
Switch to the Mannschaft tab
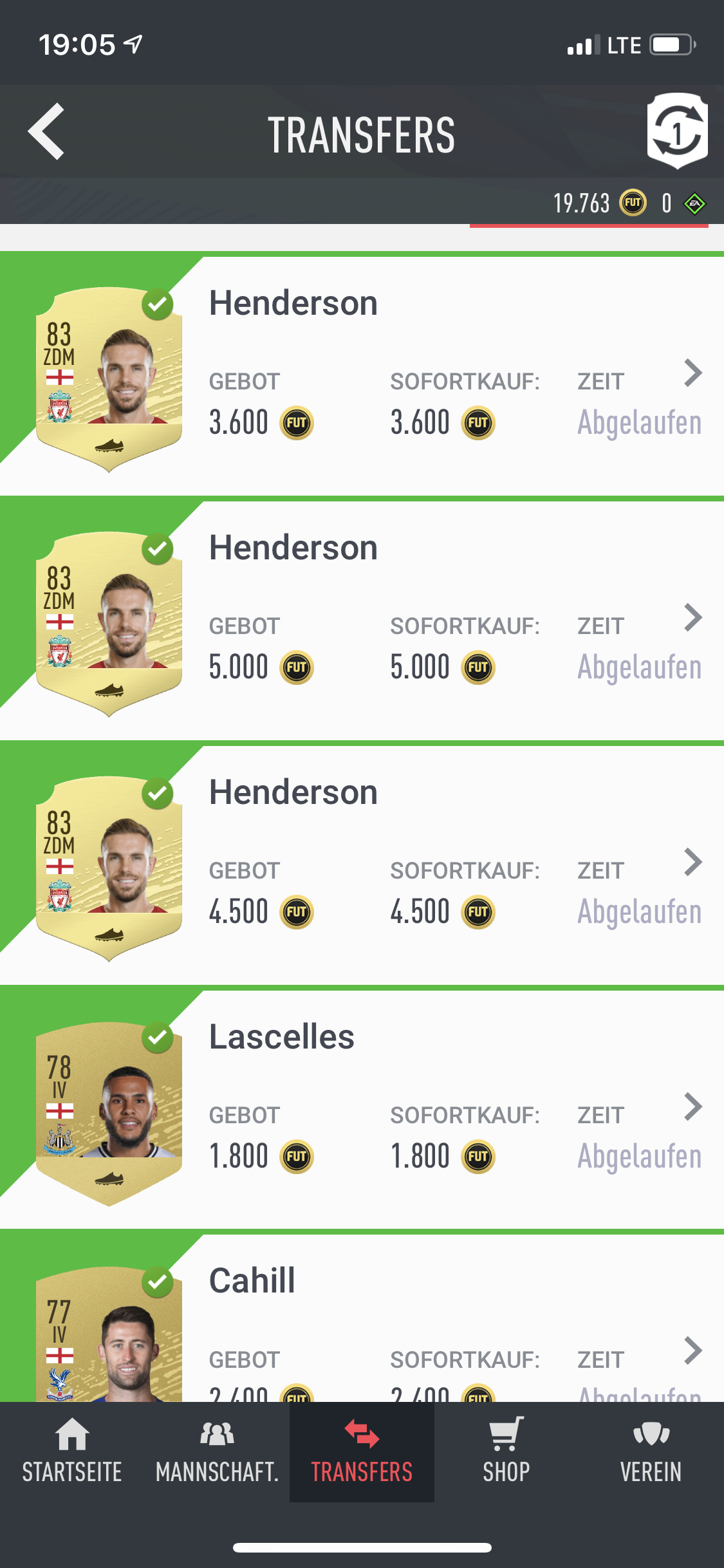point(217,1452)
